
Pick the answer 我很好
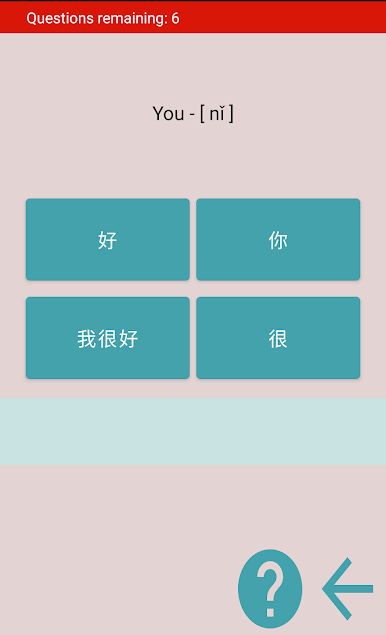point(108,338)
